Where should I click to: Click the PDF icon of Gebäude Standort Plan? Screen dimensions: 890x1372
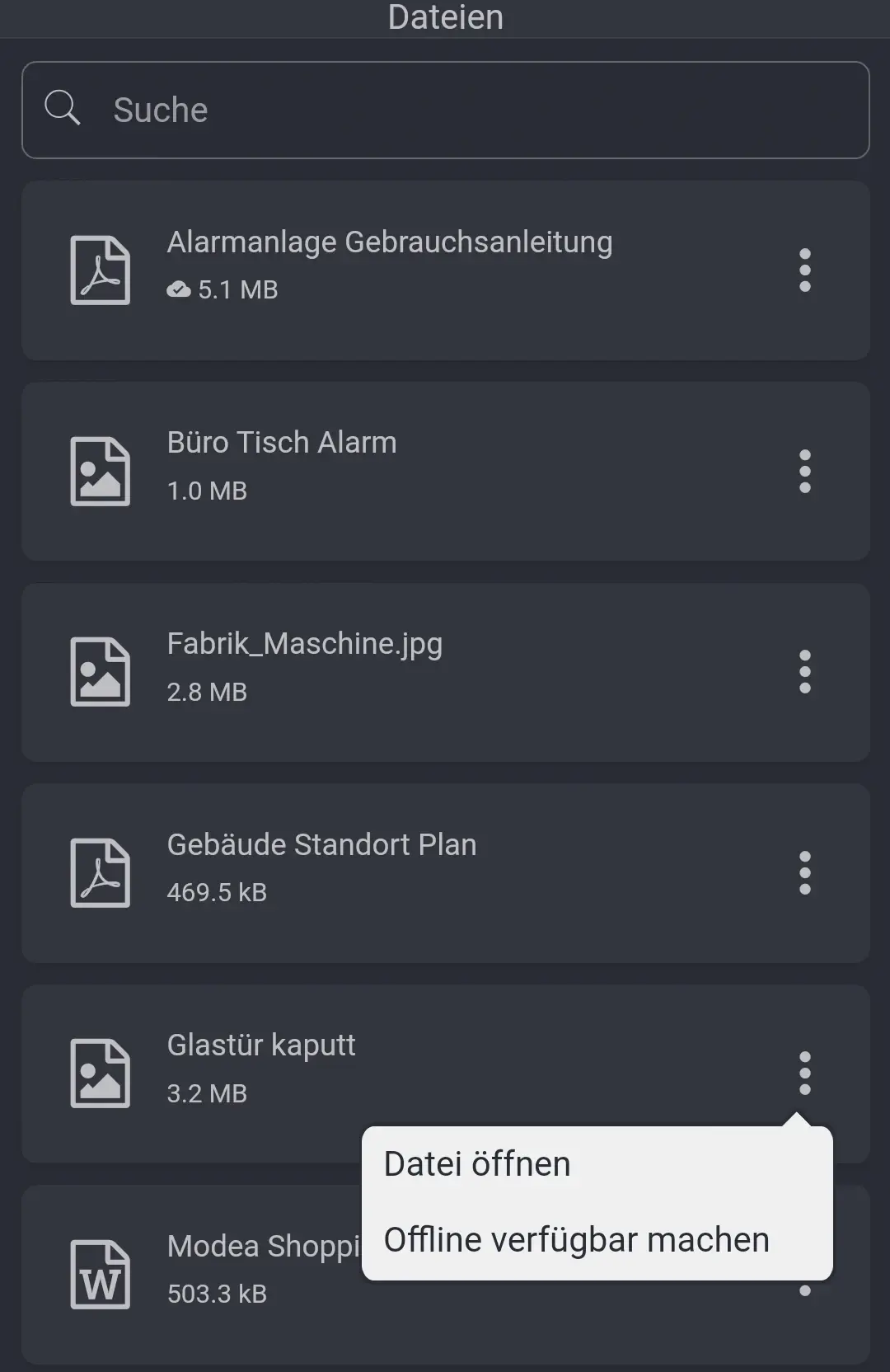(101, 872)
